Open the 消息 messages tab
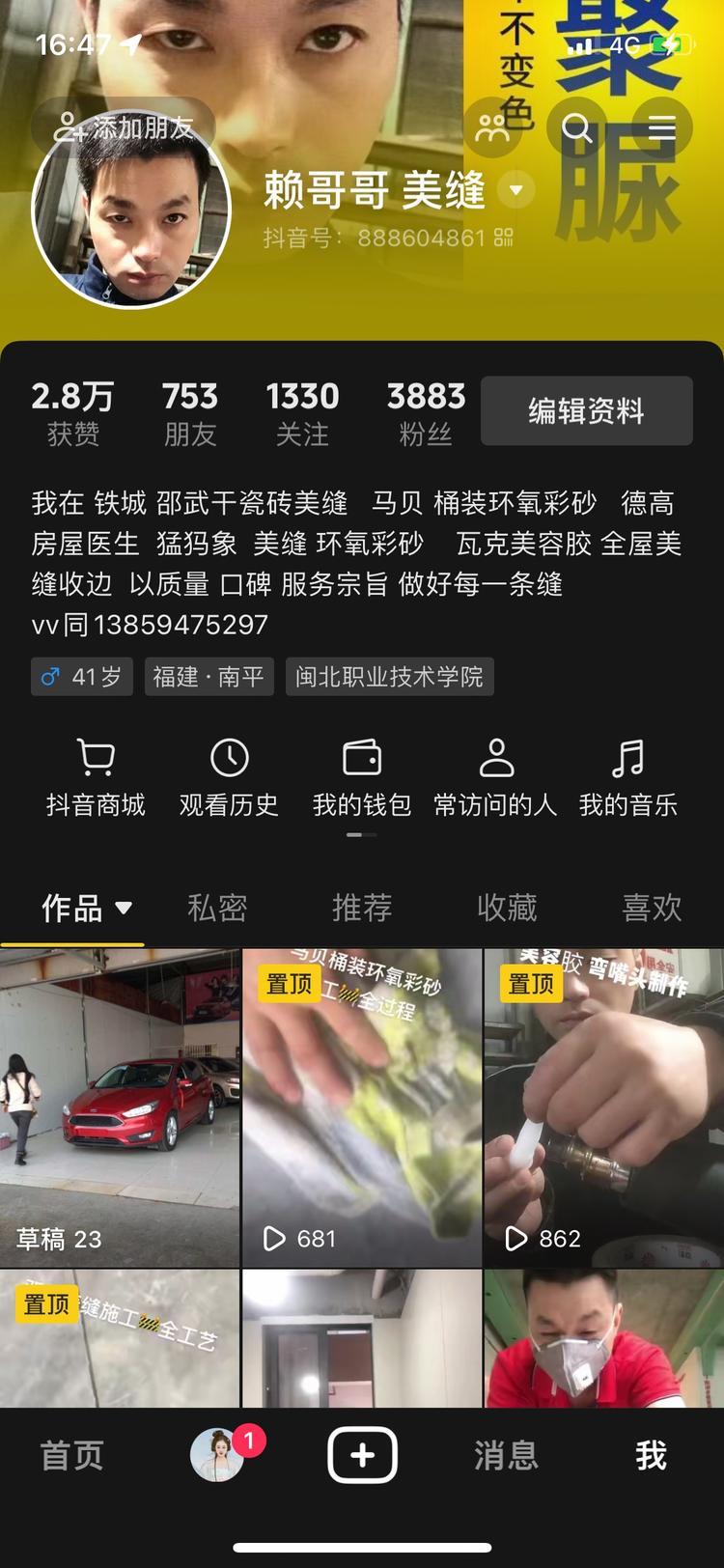Image resolution: width=724 pixels, height=1568 pixels. [x=506, y=1455]
